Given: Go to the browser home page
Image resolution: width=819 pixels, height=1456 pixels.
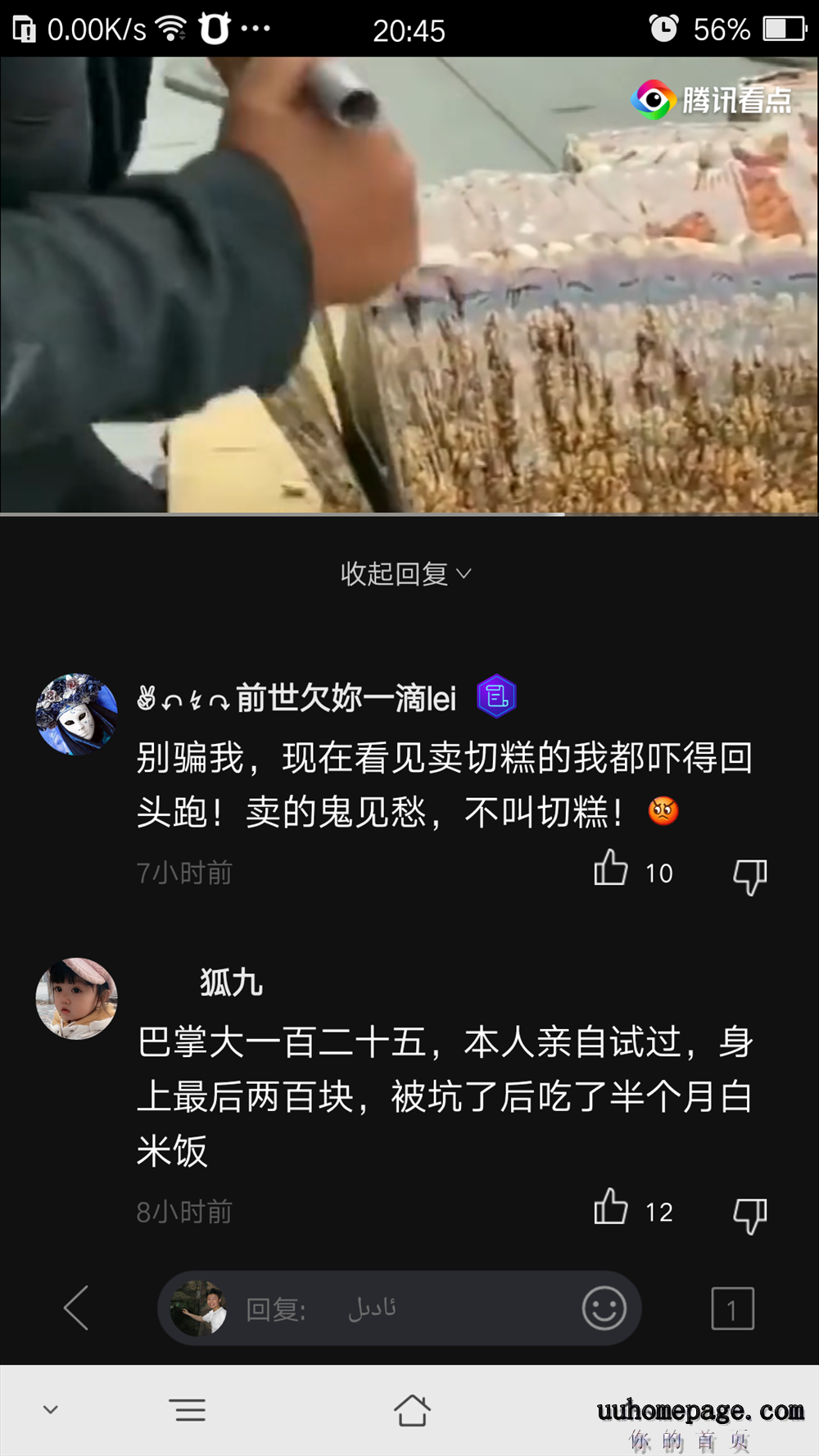Looking at the screenshot, I should coord(411,1410).
